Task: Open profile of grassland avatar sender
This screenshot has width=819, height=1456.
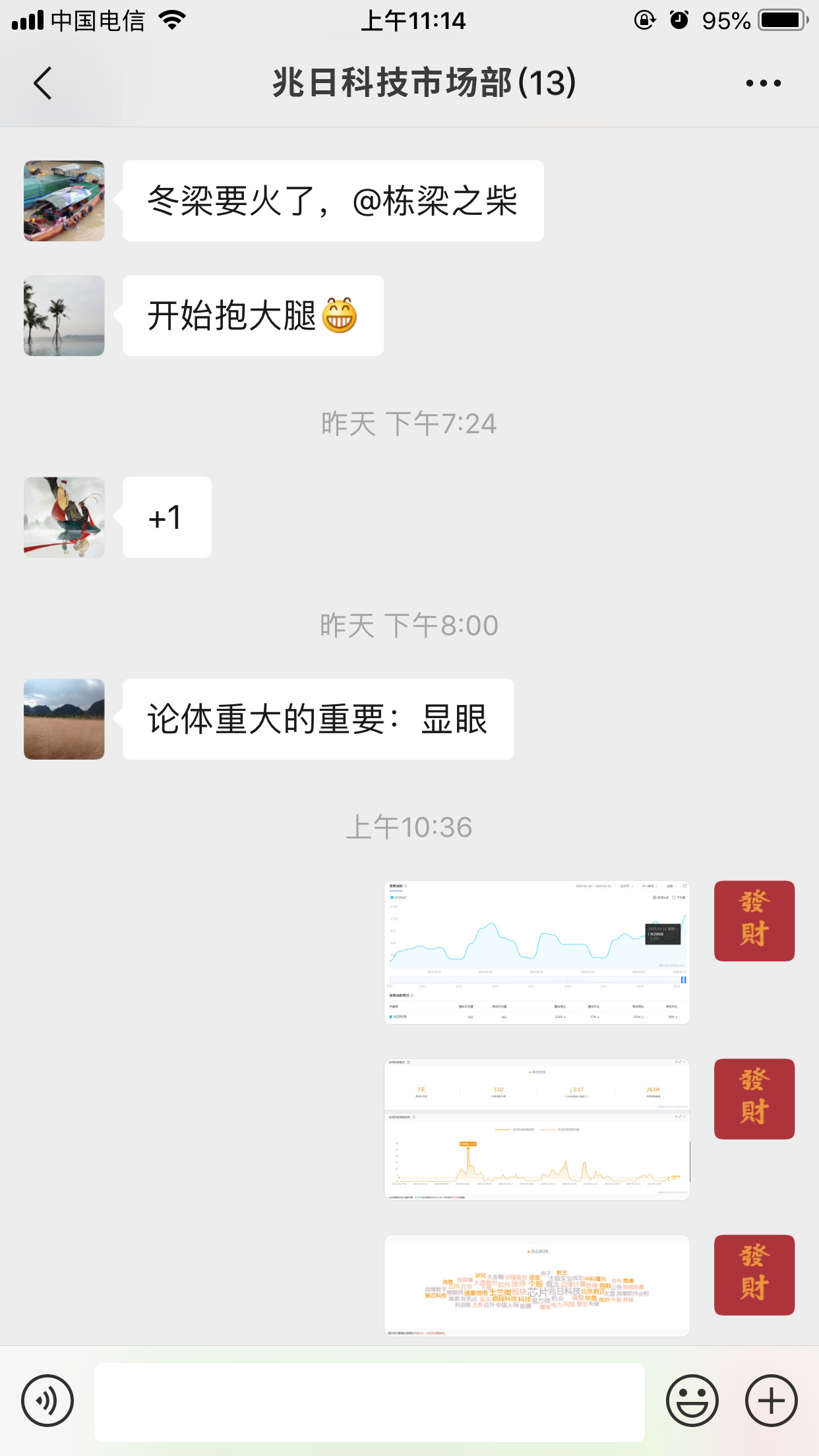Action: [x=64, y=719]
